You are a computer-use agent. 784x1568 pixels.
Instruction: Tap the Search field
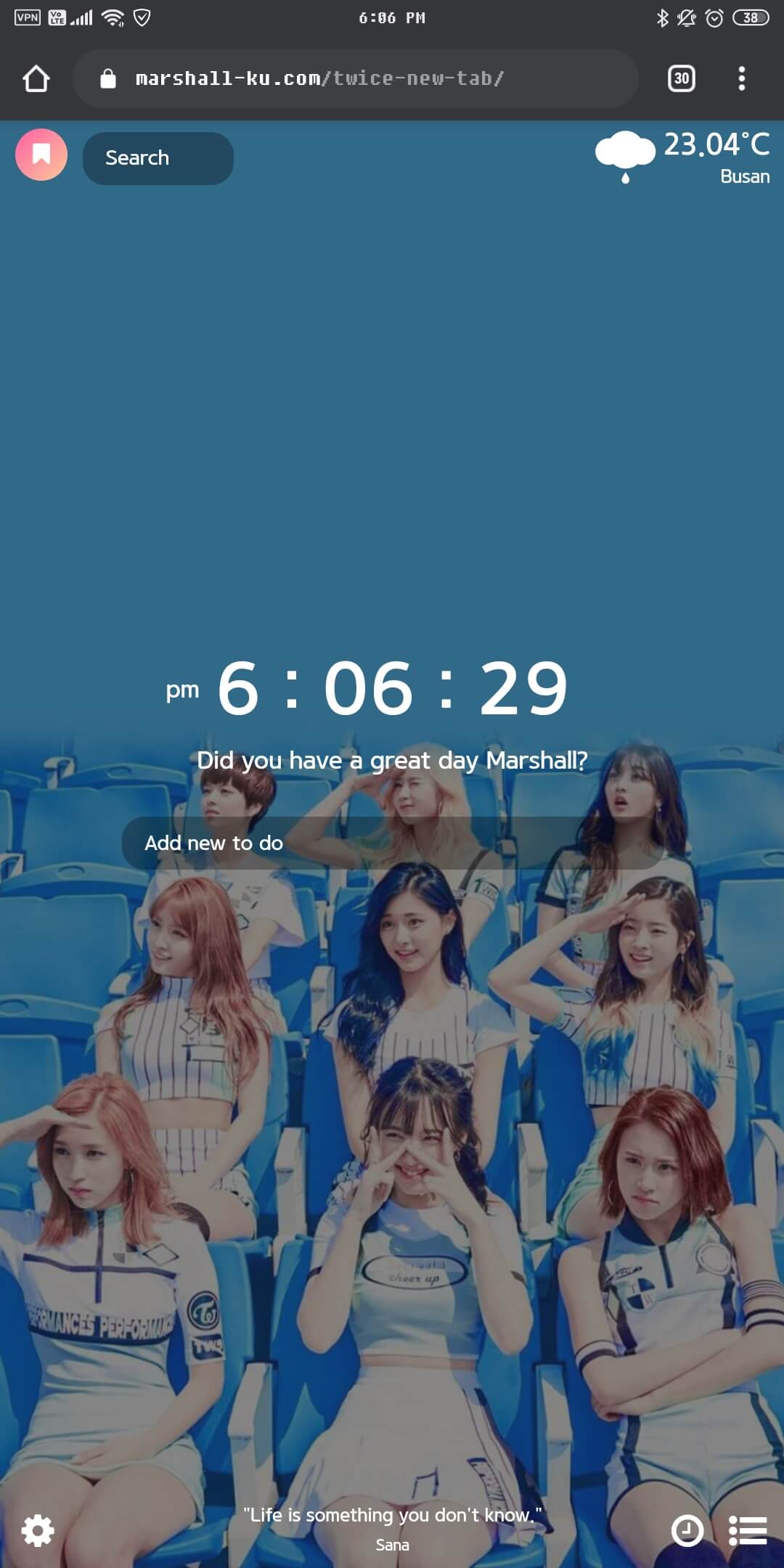[158, 158]
